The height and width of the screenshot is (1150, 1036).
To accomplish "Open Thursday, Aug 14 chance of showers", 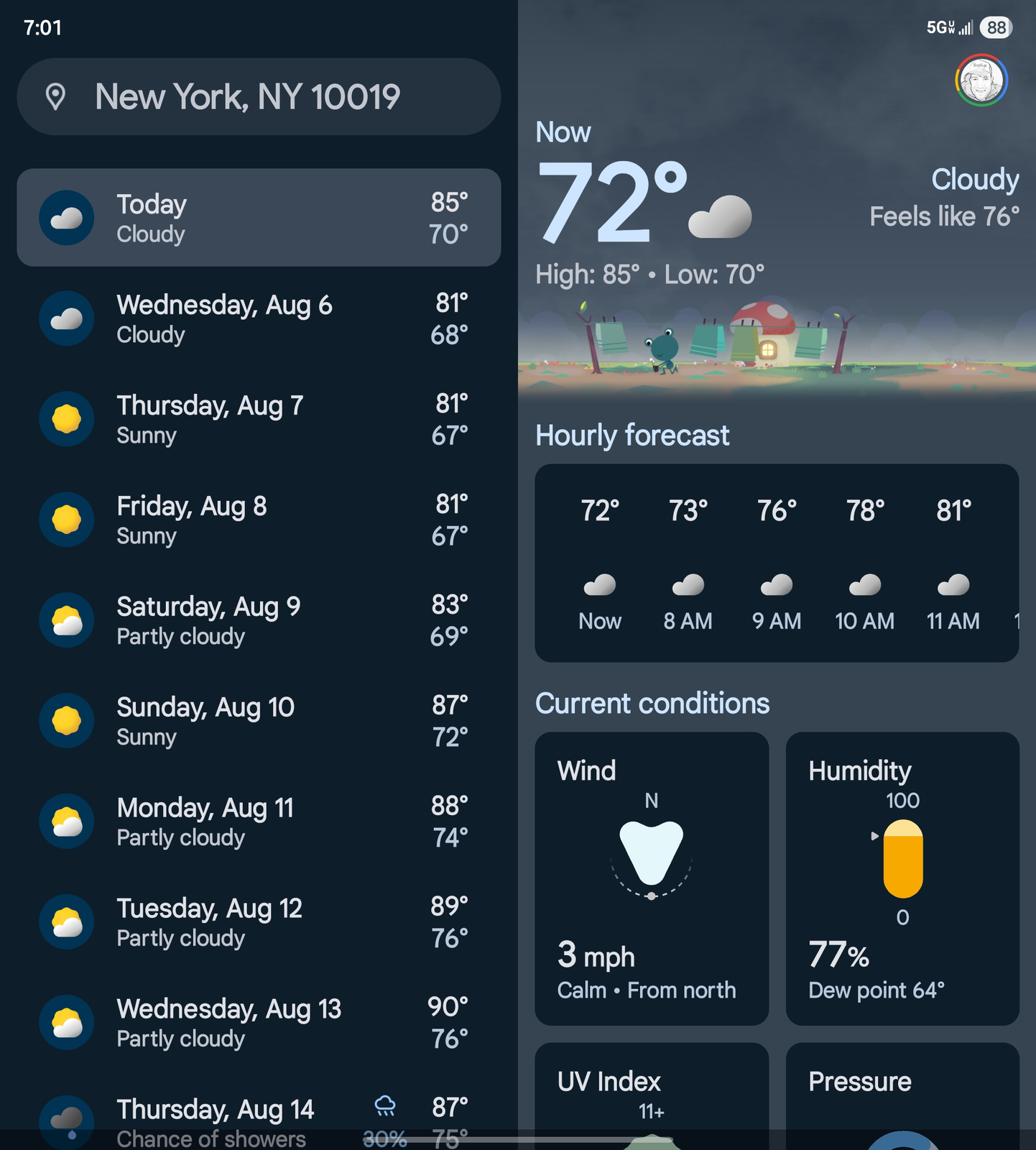I will point(259,1118).
